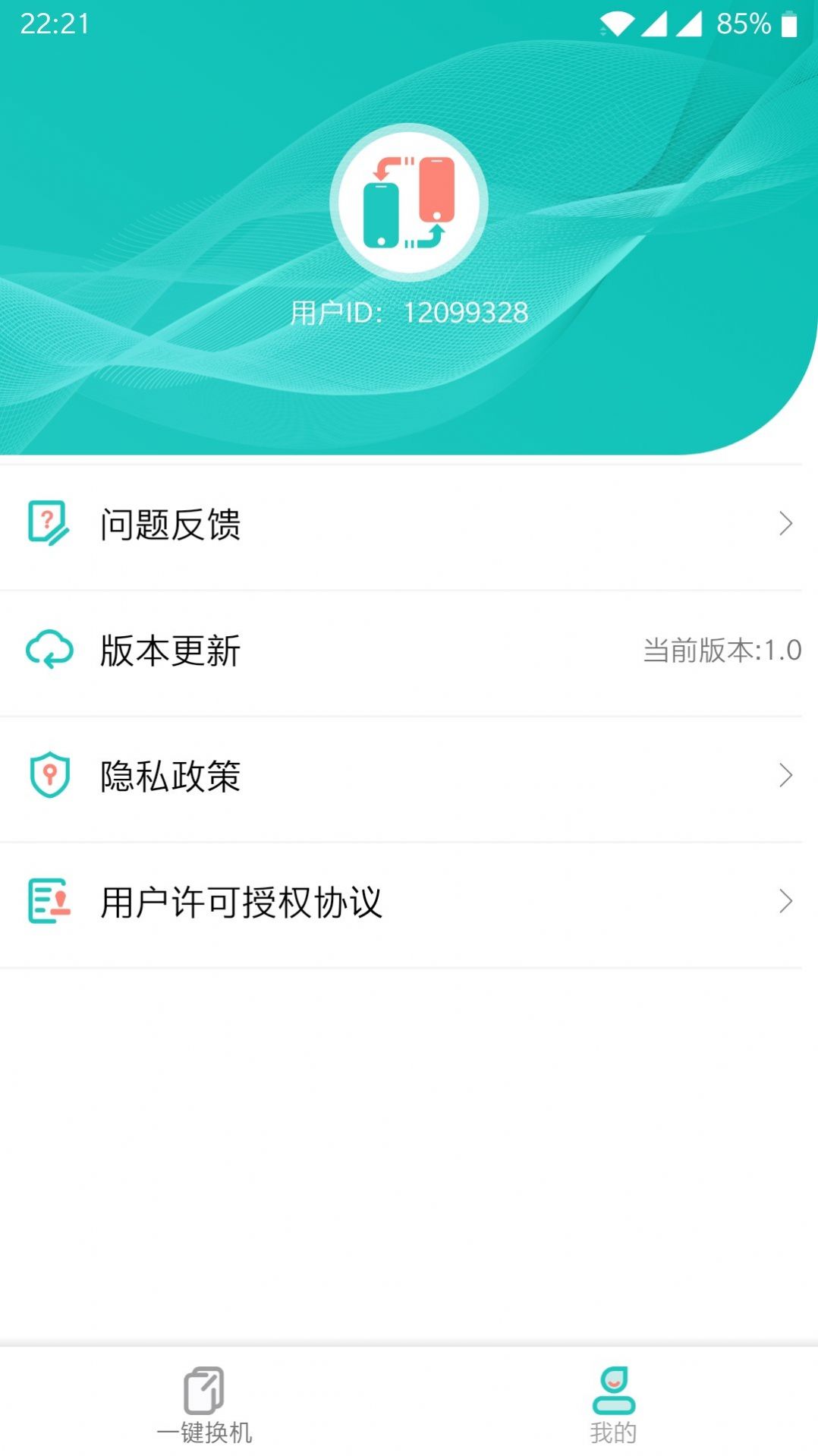Screen dimensions: 818x1456
Task: Click the 当前版本:1.0 version label
Action: click(x=719, y=649)
